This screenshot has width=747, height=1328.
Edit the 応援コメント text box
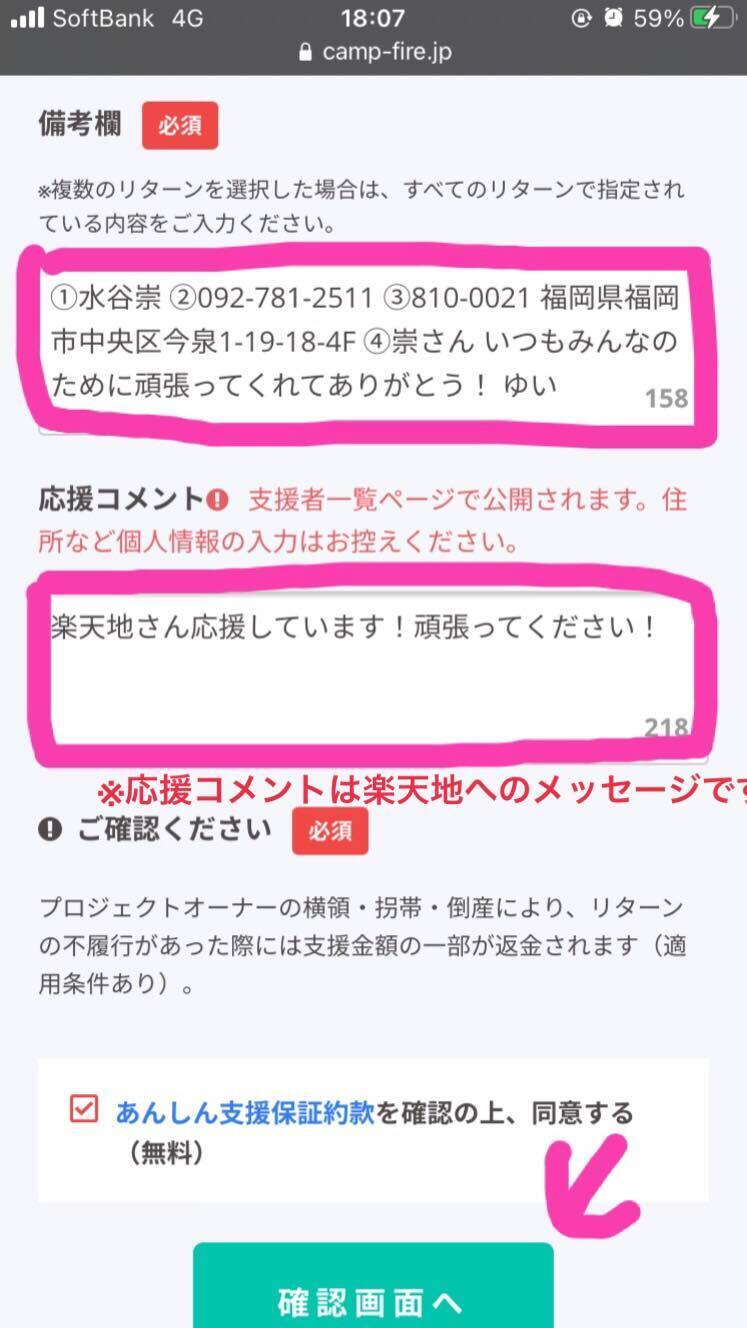(x=370, y=665)
